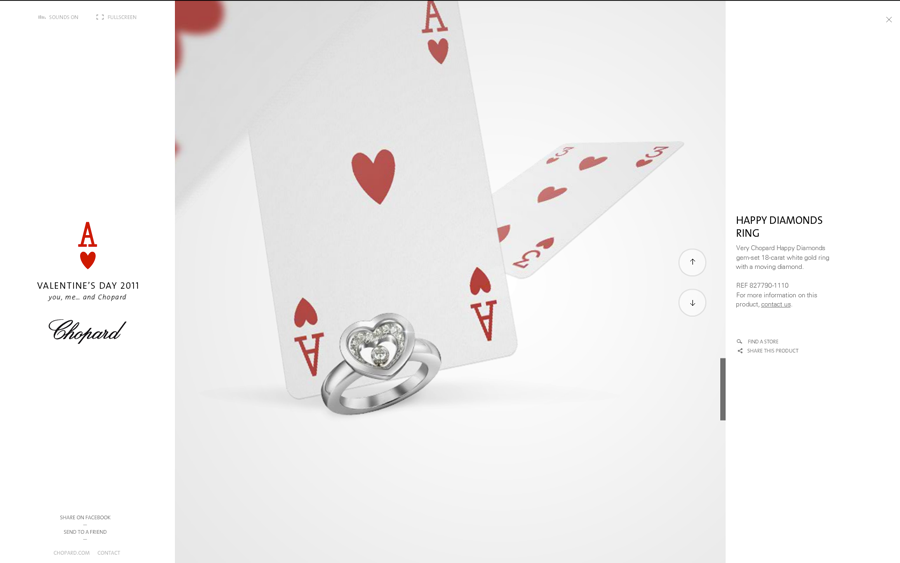
Task: Share this product
Action: 771,351
